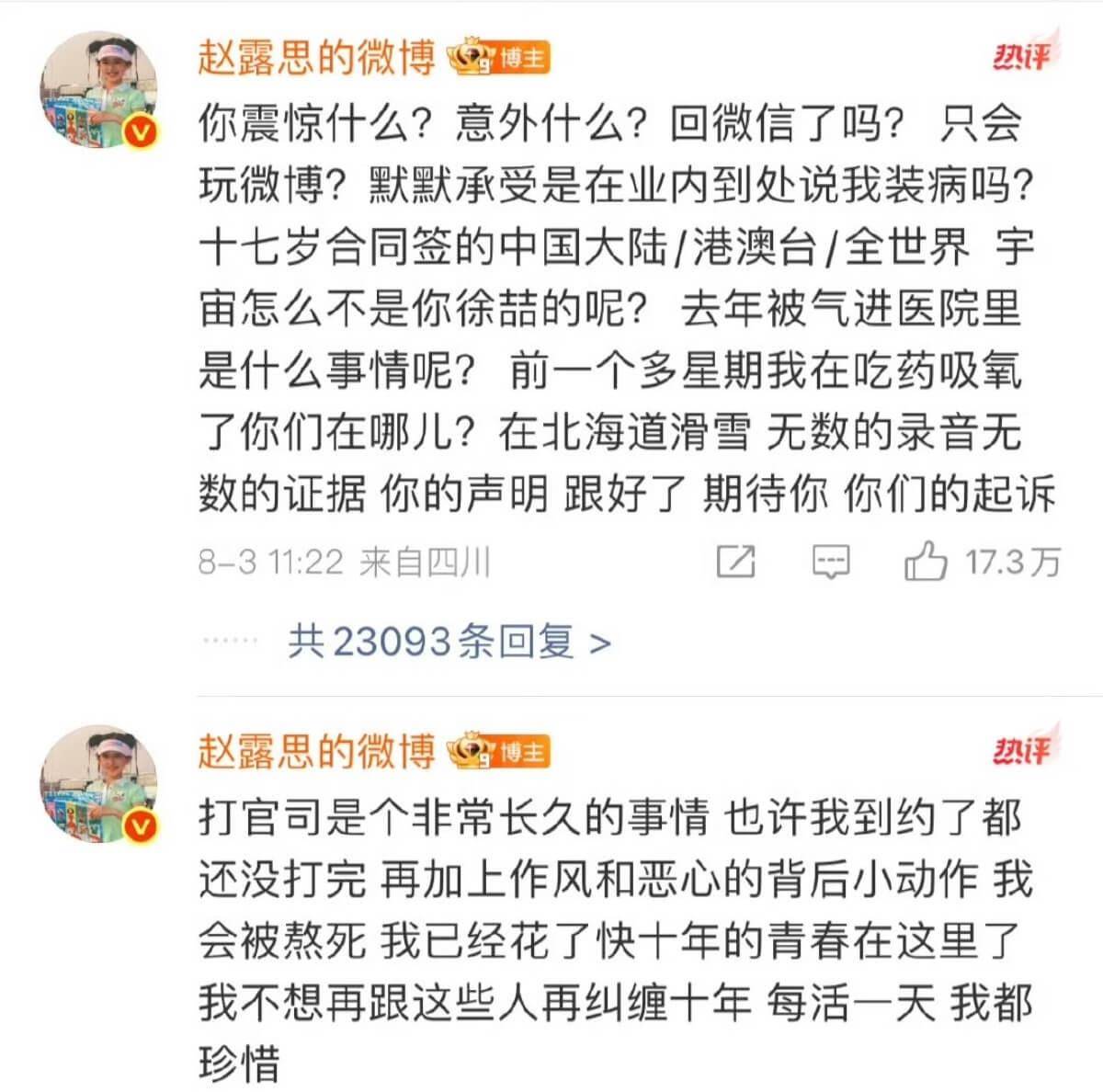
Task: Share the comment posted 8-3 11:22
Action: 735,561
